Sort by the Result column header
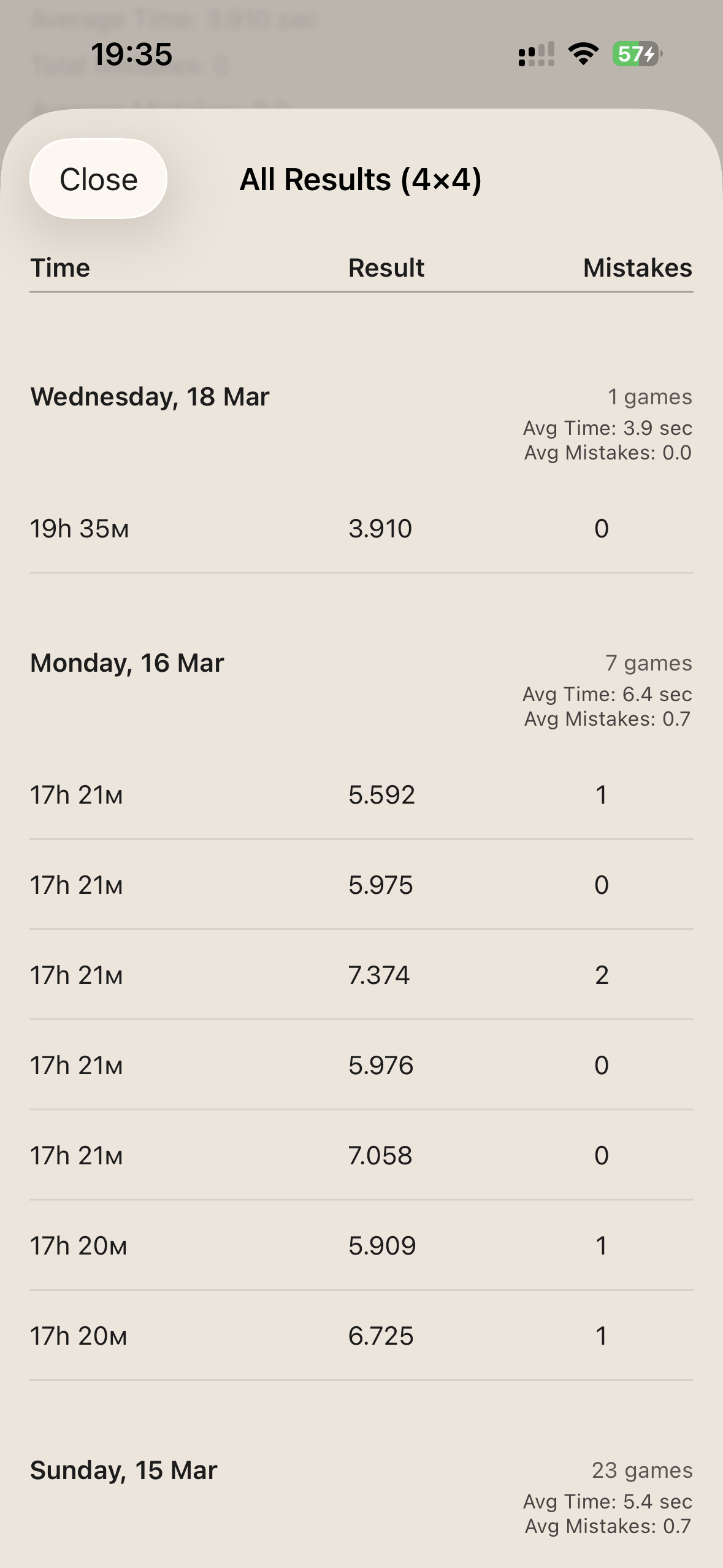Viewport: 723px width, 1568px height. coord(386,267)
